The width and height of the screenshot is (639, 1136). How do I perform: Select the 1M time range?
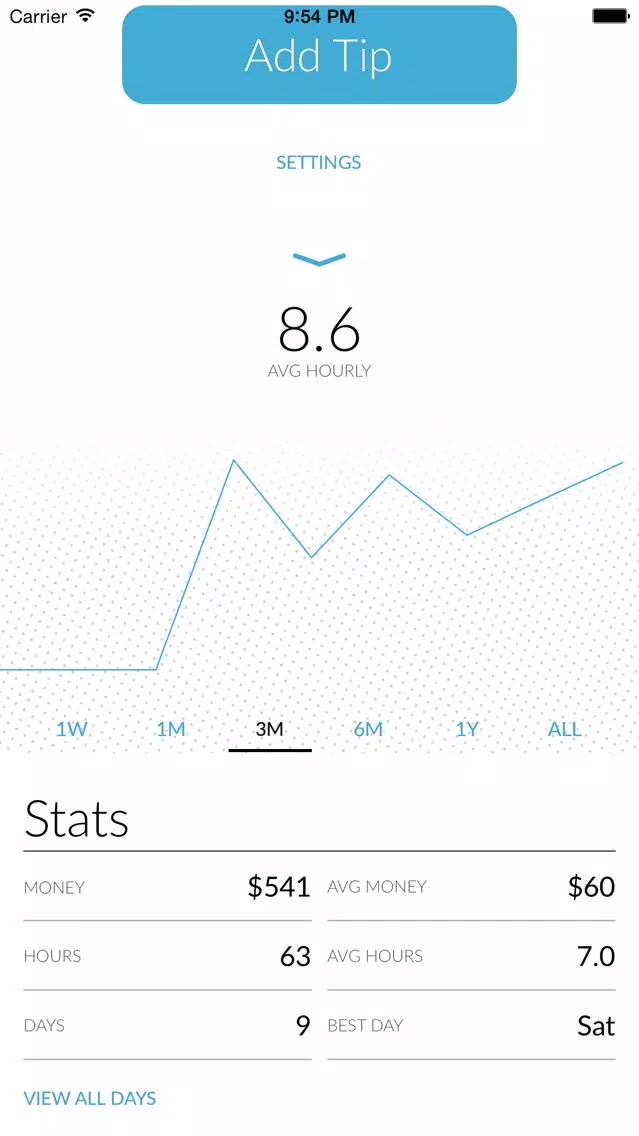pyautogui.click(x=171, y=729)
